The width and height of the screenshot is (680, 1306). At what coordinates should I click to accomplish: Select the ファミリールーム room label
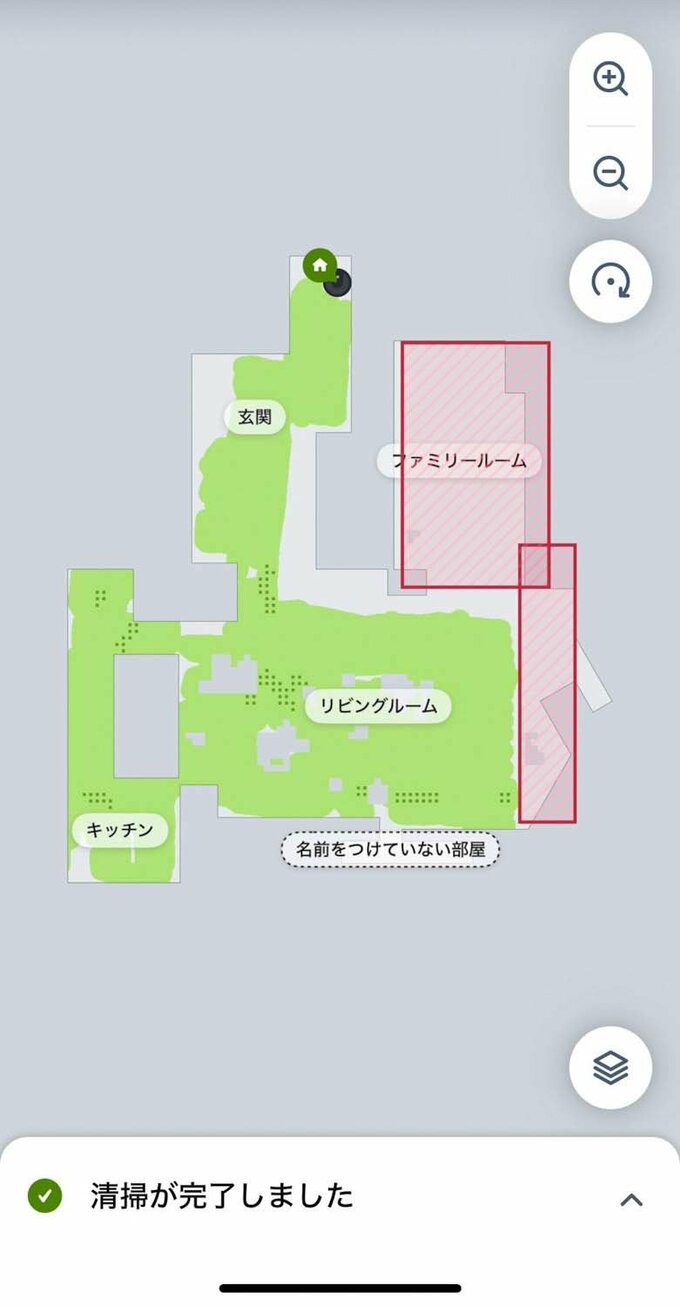459,461
